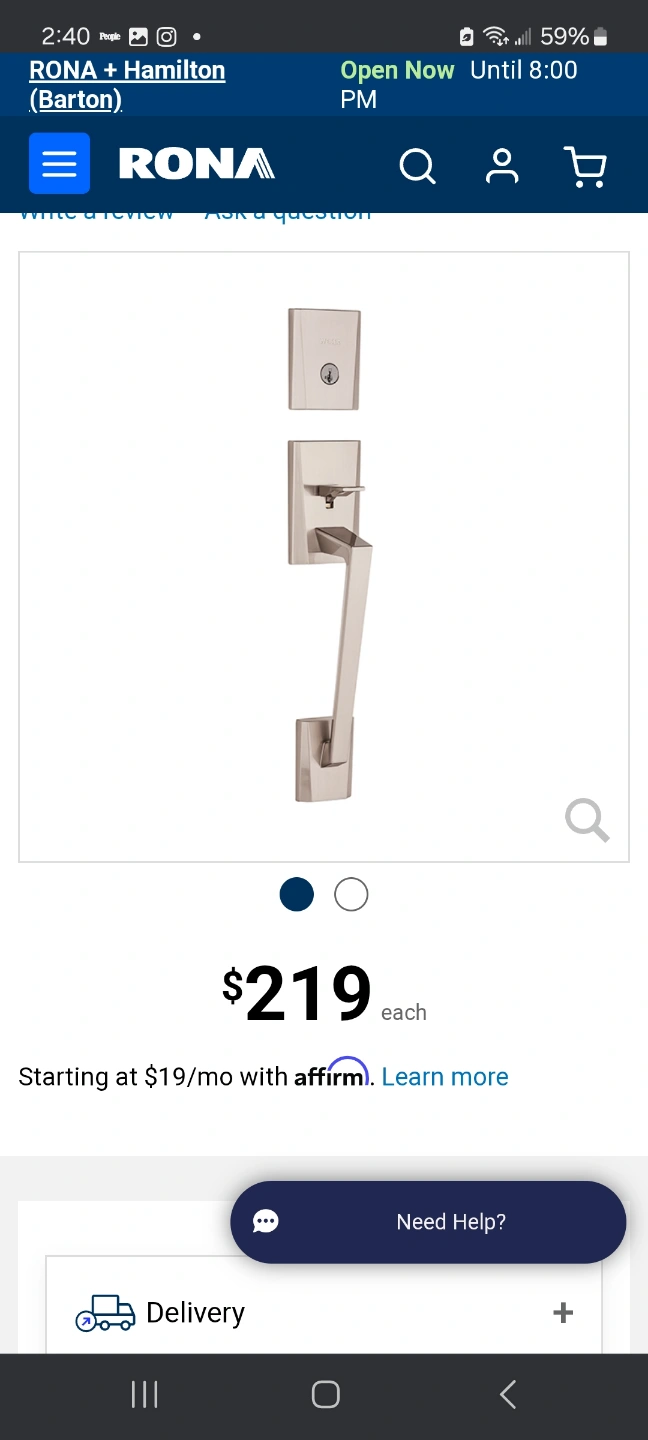Tap Learn more about Affirm financing

[445, 1077]
